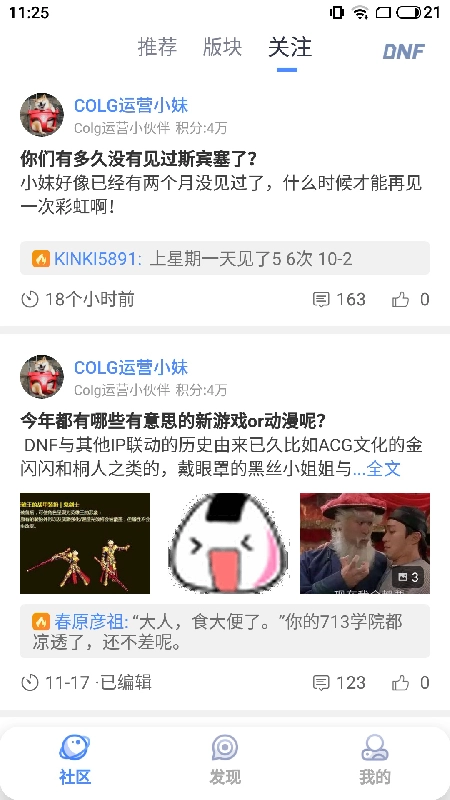Switch to the 版块 tab
The image size is (450, 800).
point(222,47)
